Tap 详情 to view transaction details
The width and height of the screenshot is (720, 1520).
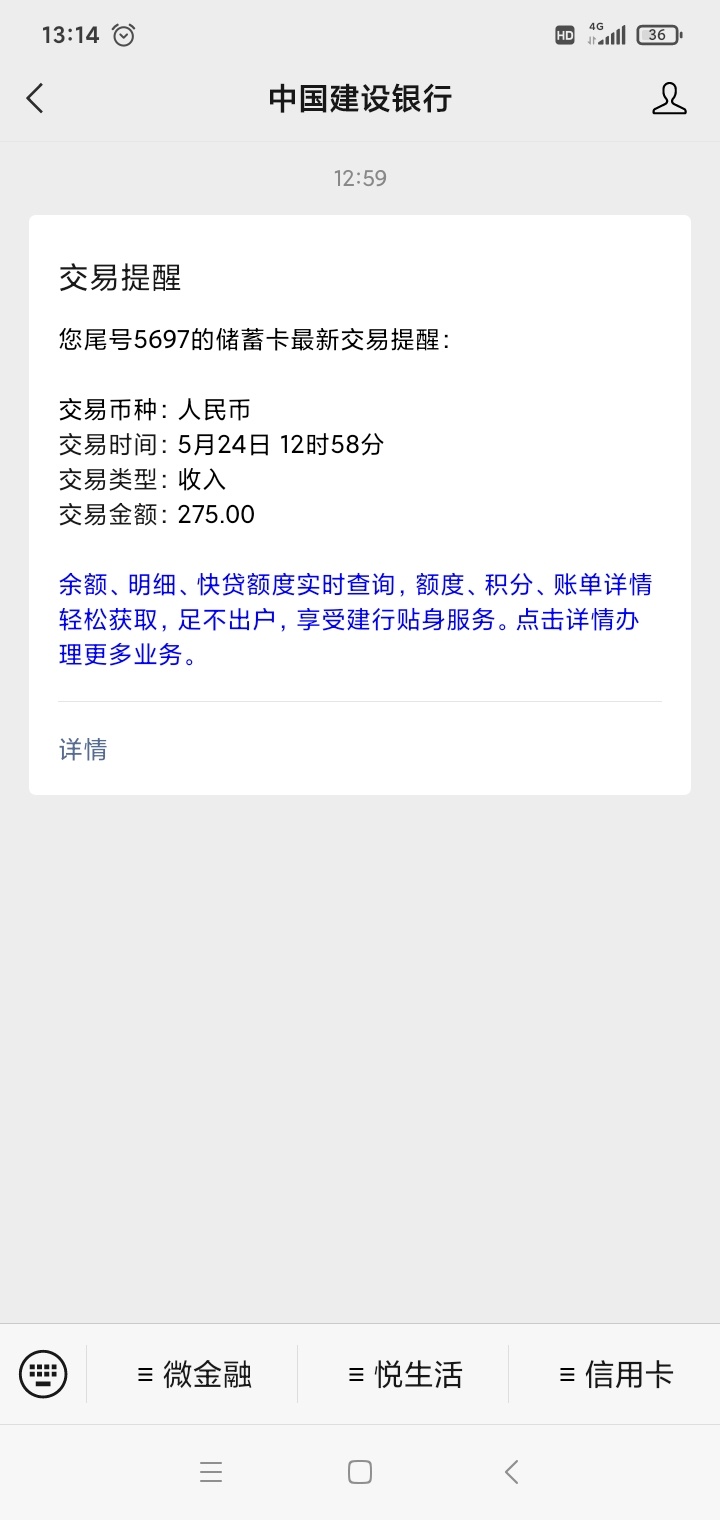[83, 749]
